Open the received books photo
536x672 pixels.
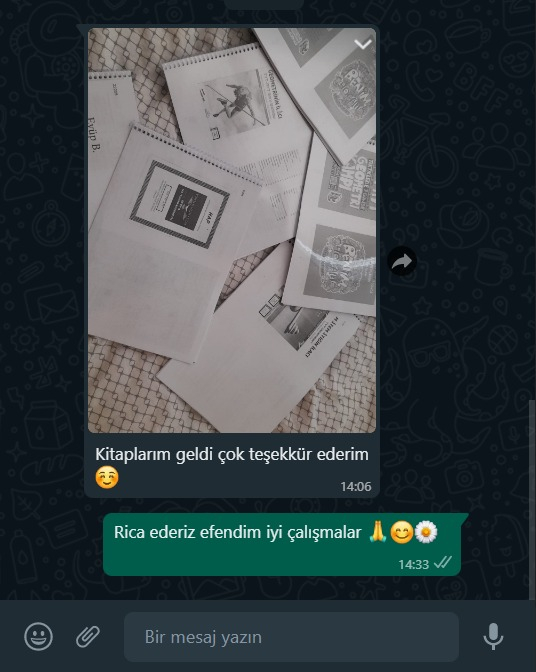coord(232,230)
